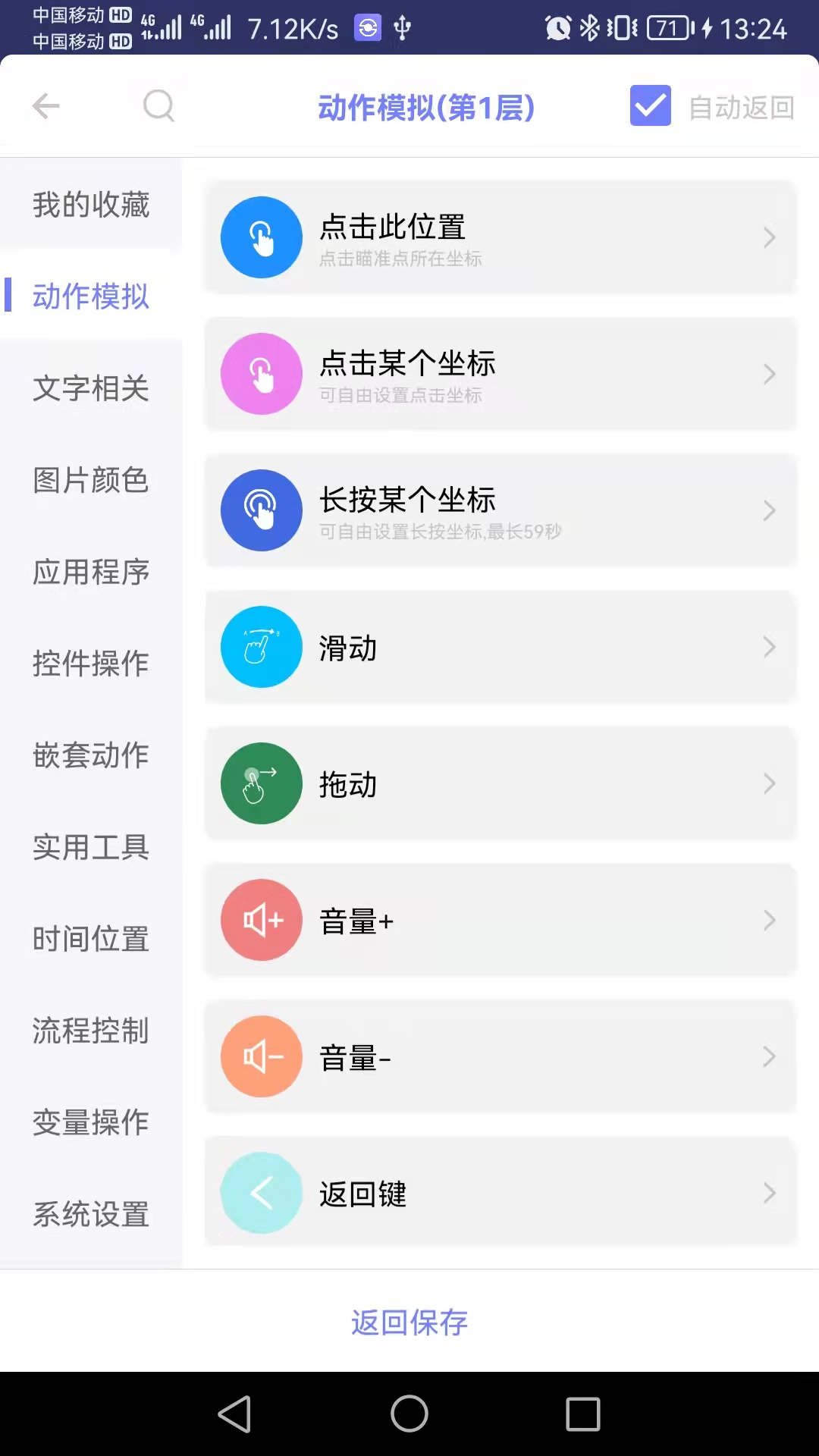Select the 返回键 back key icon
The height and width of the screenshot is (1456, 819).
(261, 1193)
